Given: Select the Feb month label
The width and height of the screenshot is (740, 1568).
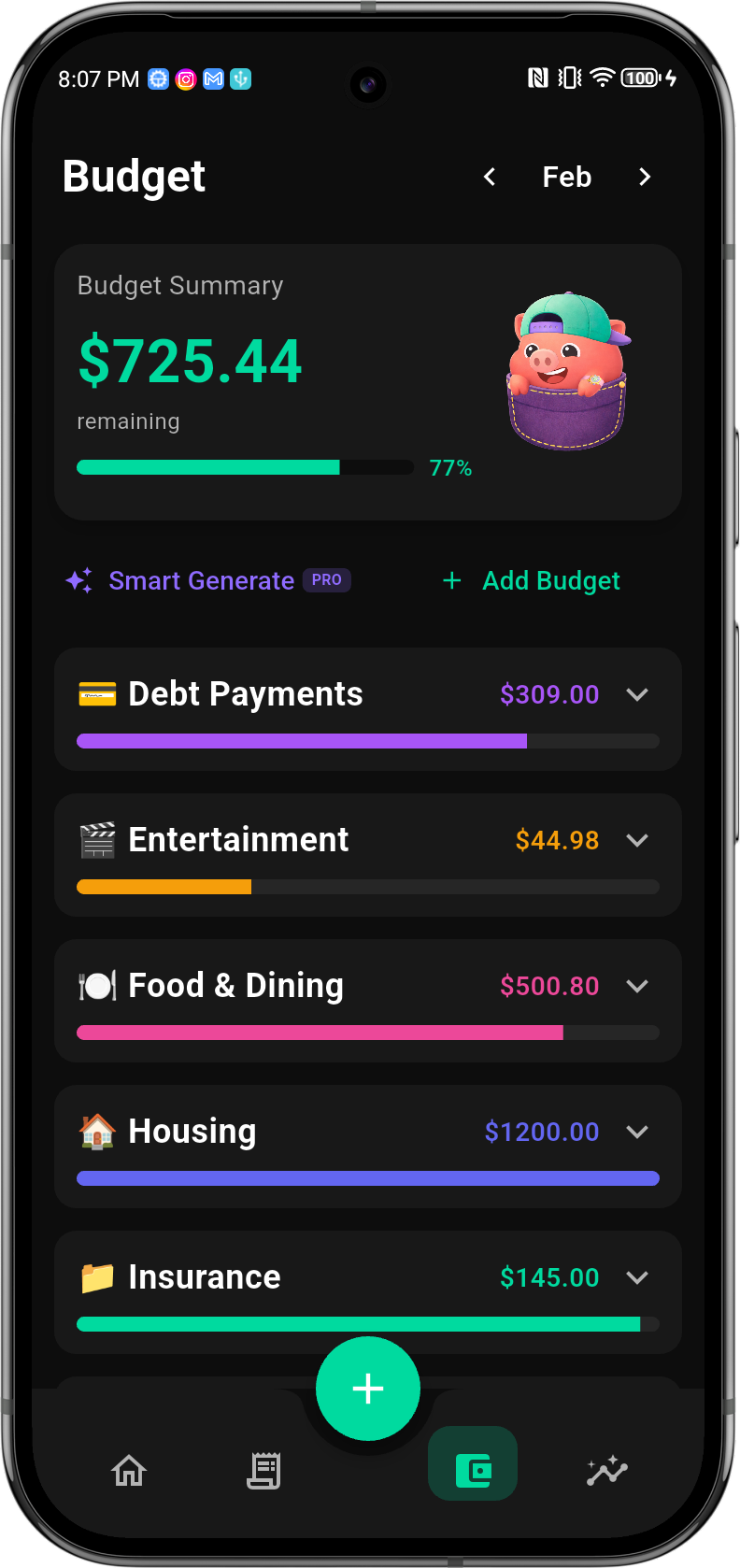Looking at the screenshot, I should tap(566, 177).
